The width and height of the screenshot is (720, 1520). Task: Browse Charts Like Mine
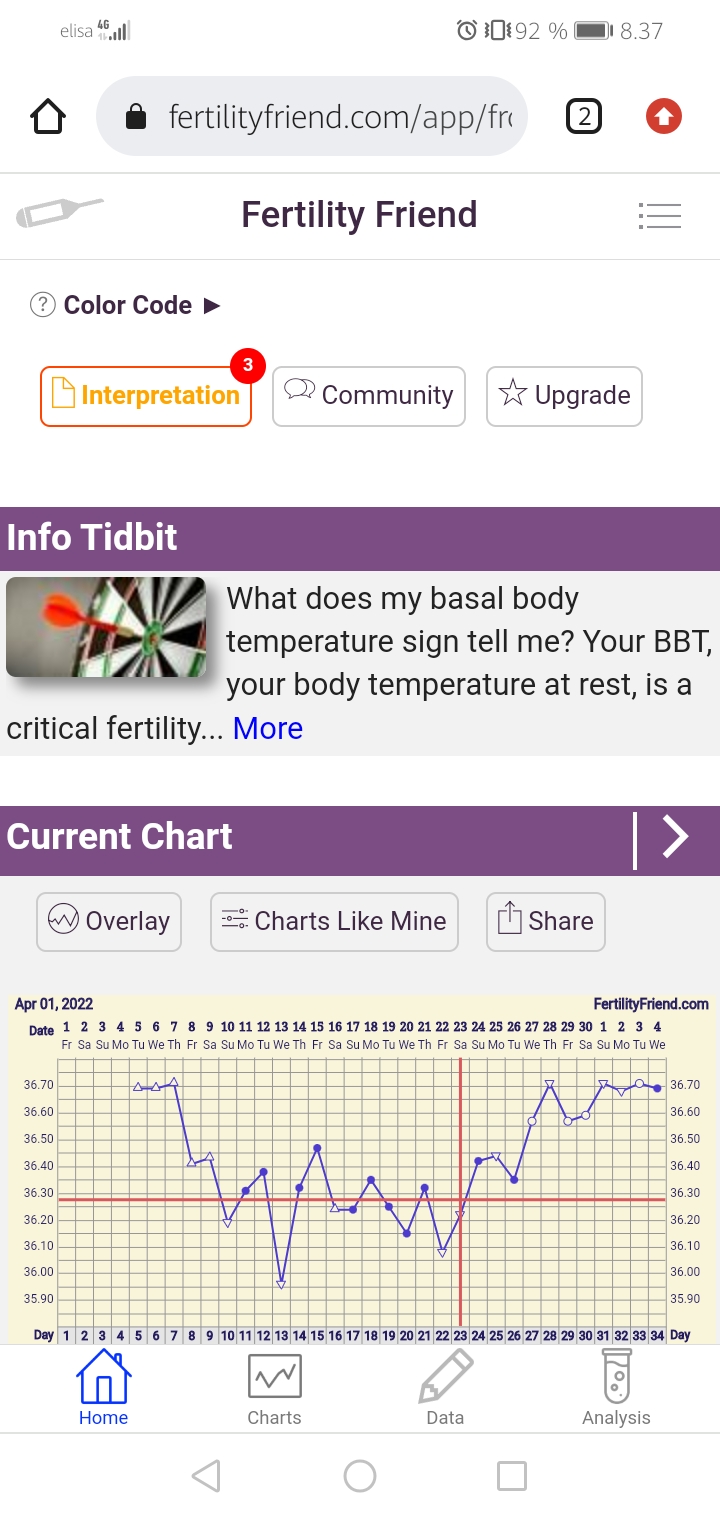click(x=334, y=921)
